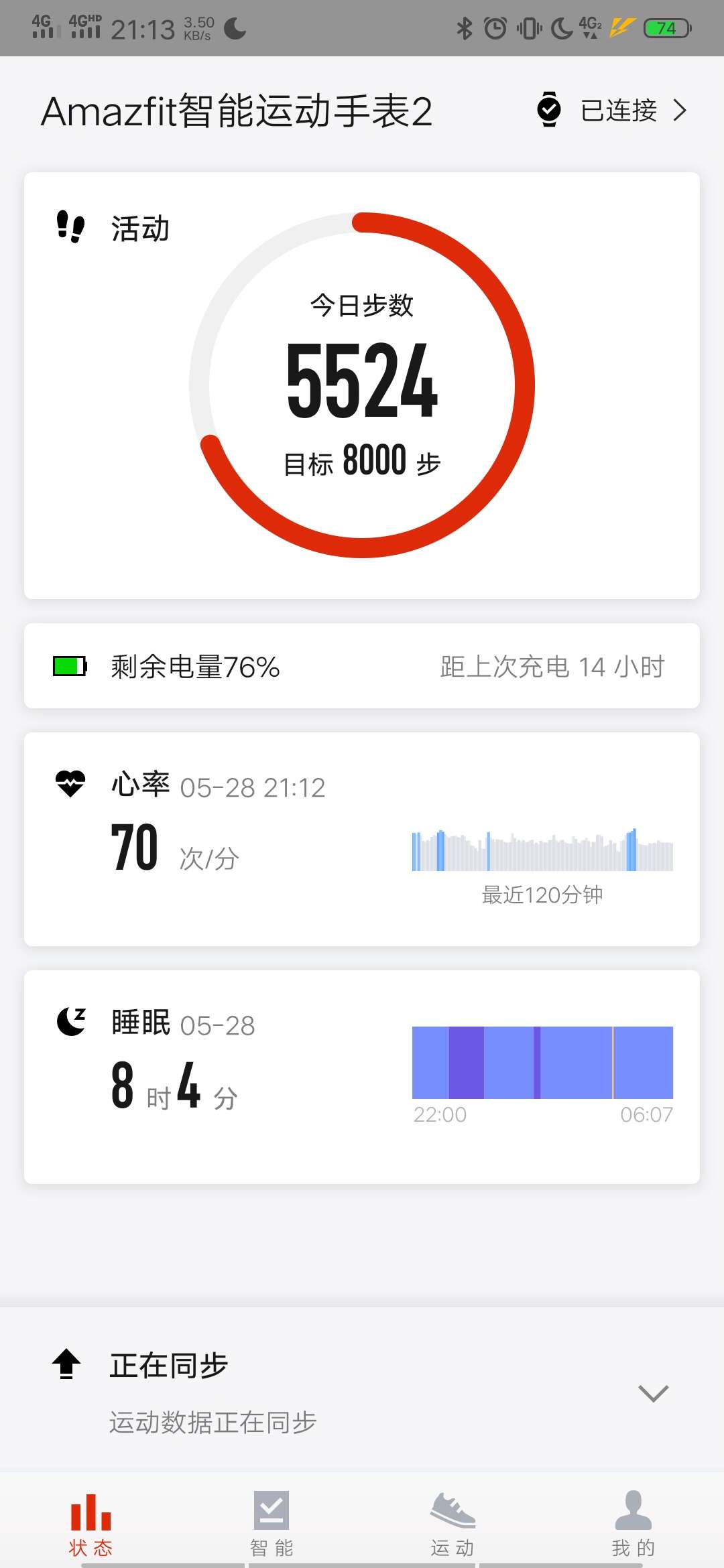
Task: Open the connected watch settings via 已连接
Action: pyautogui.click(x=617, y=111)
